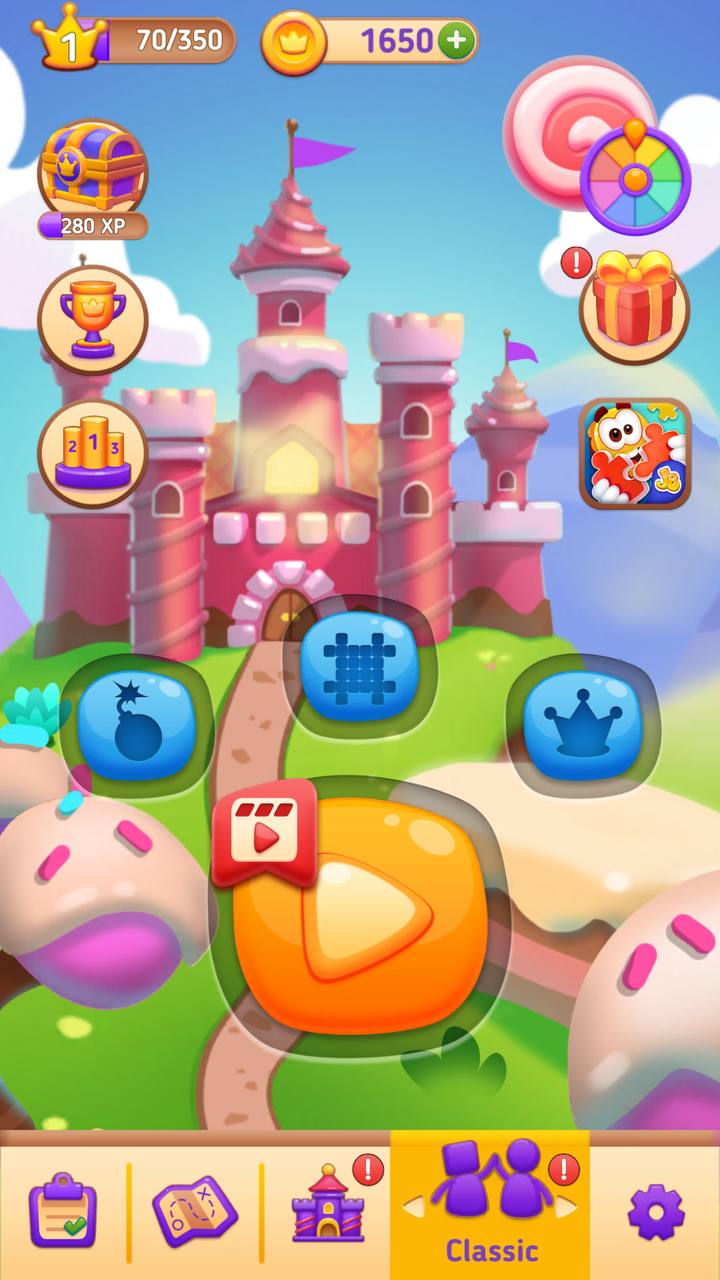Switch to the treasure map tab
The image size is (720, 1280).
click(195, 1209)
